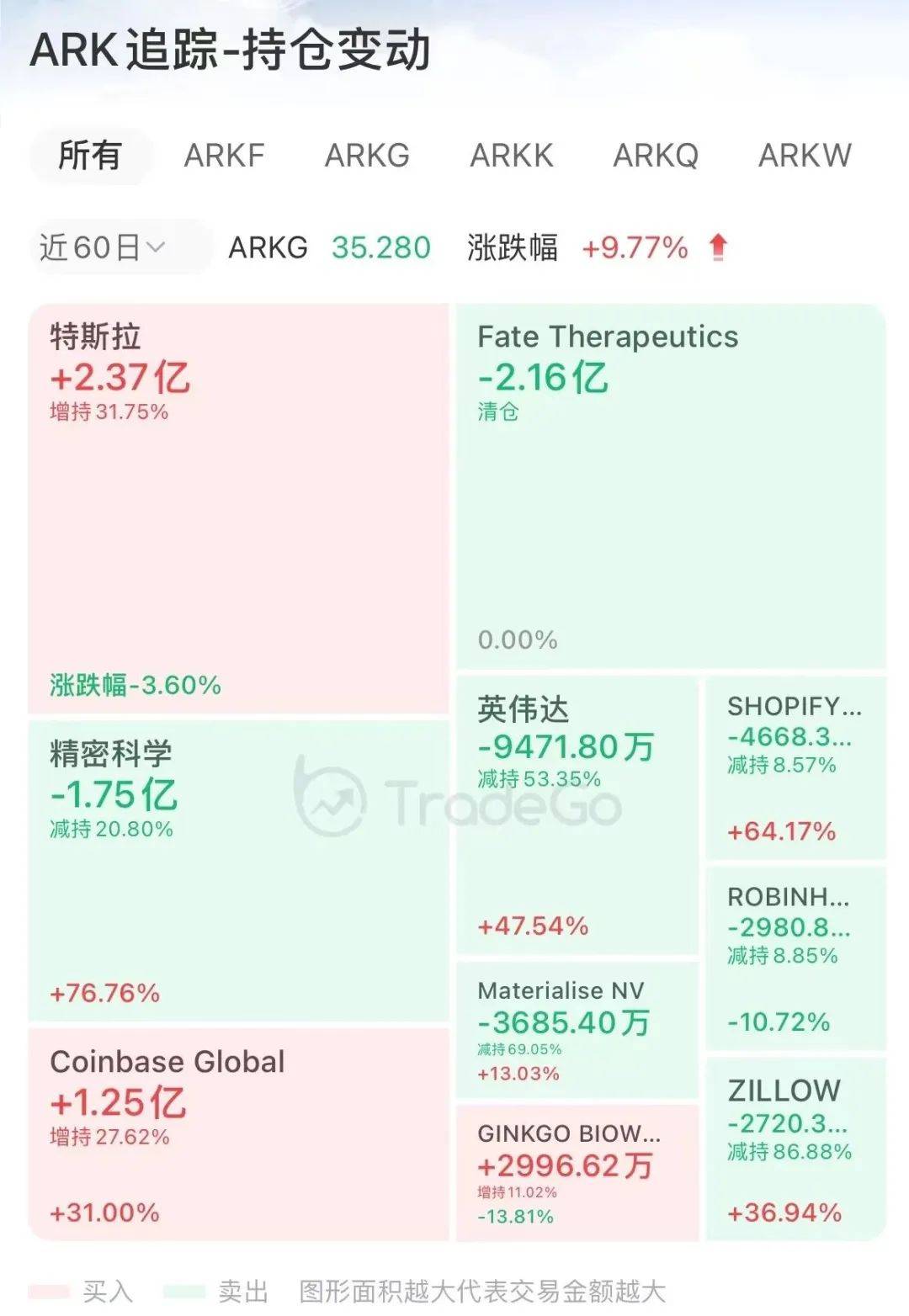Viewport: 909px width, 1316px height.
Task: Click the ARKG price 35.280 link
Action: point(380,247)
